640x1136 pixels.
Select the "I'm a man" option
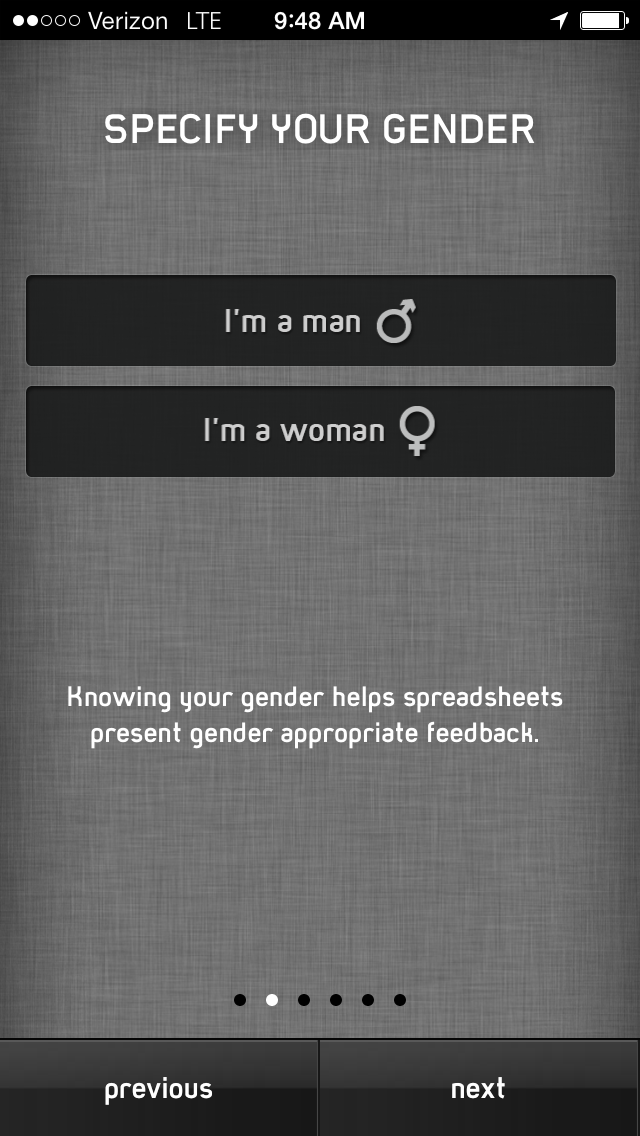coord(320,321)
